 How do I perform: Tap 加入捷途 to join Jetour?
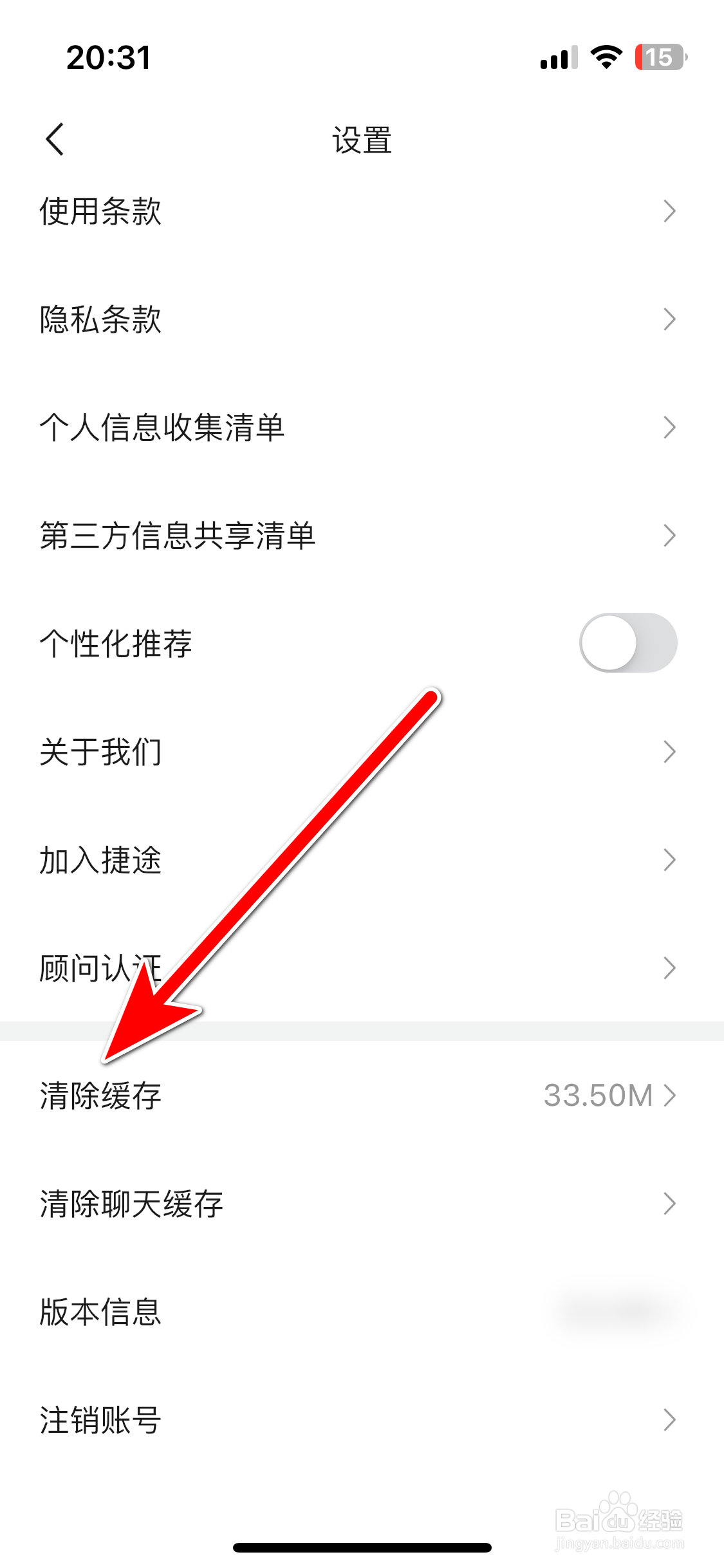[x=362, y=861]
